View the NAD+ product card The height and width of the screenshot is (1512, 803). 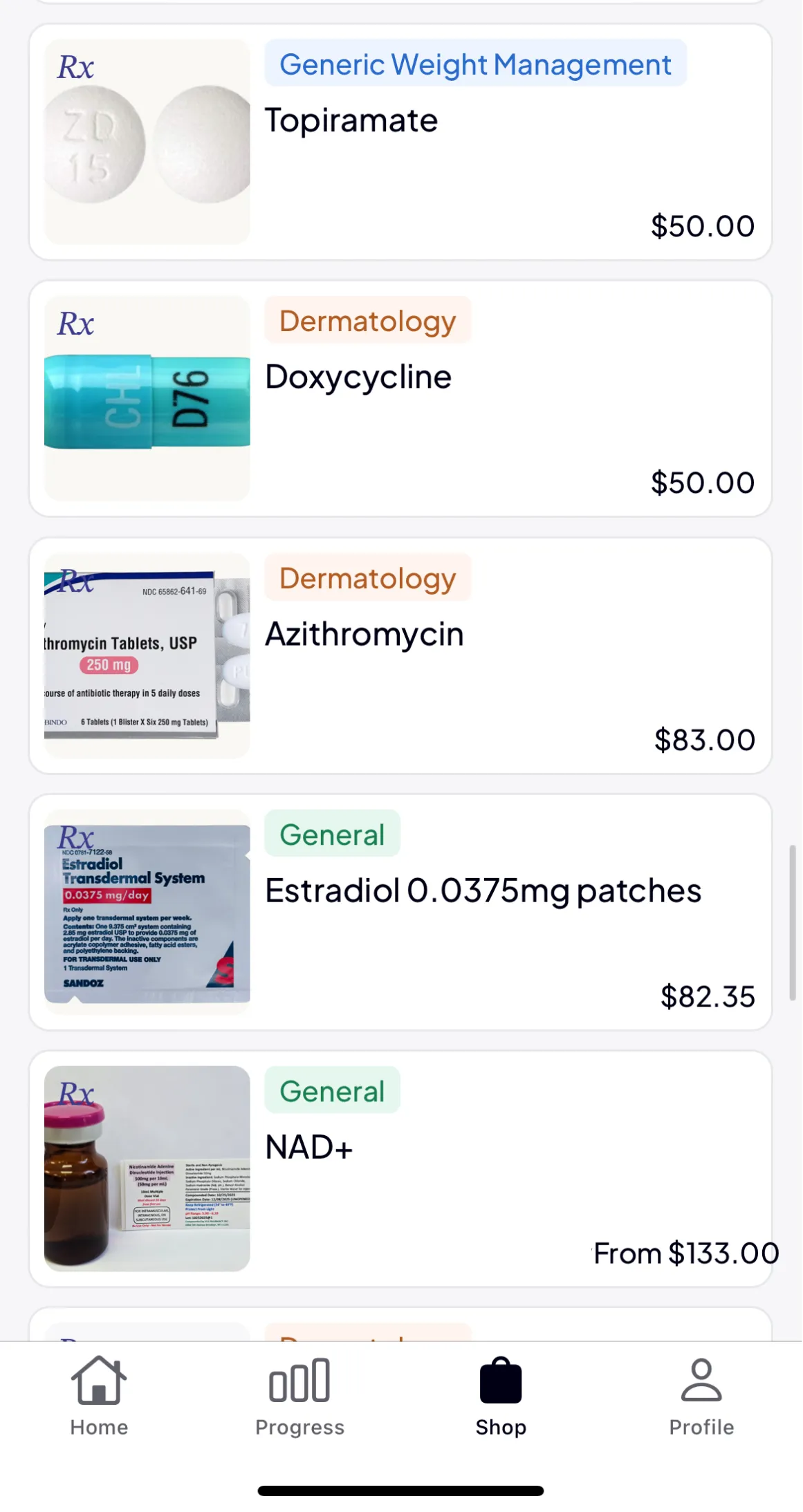pyautogui.click(x=400, y=1168)
